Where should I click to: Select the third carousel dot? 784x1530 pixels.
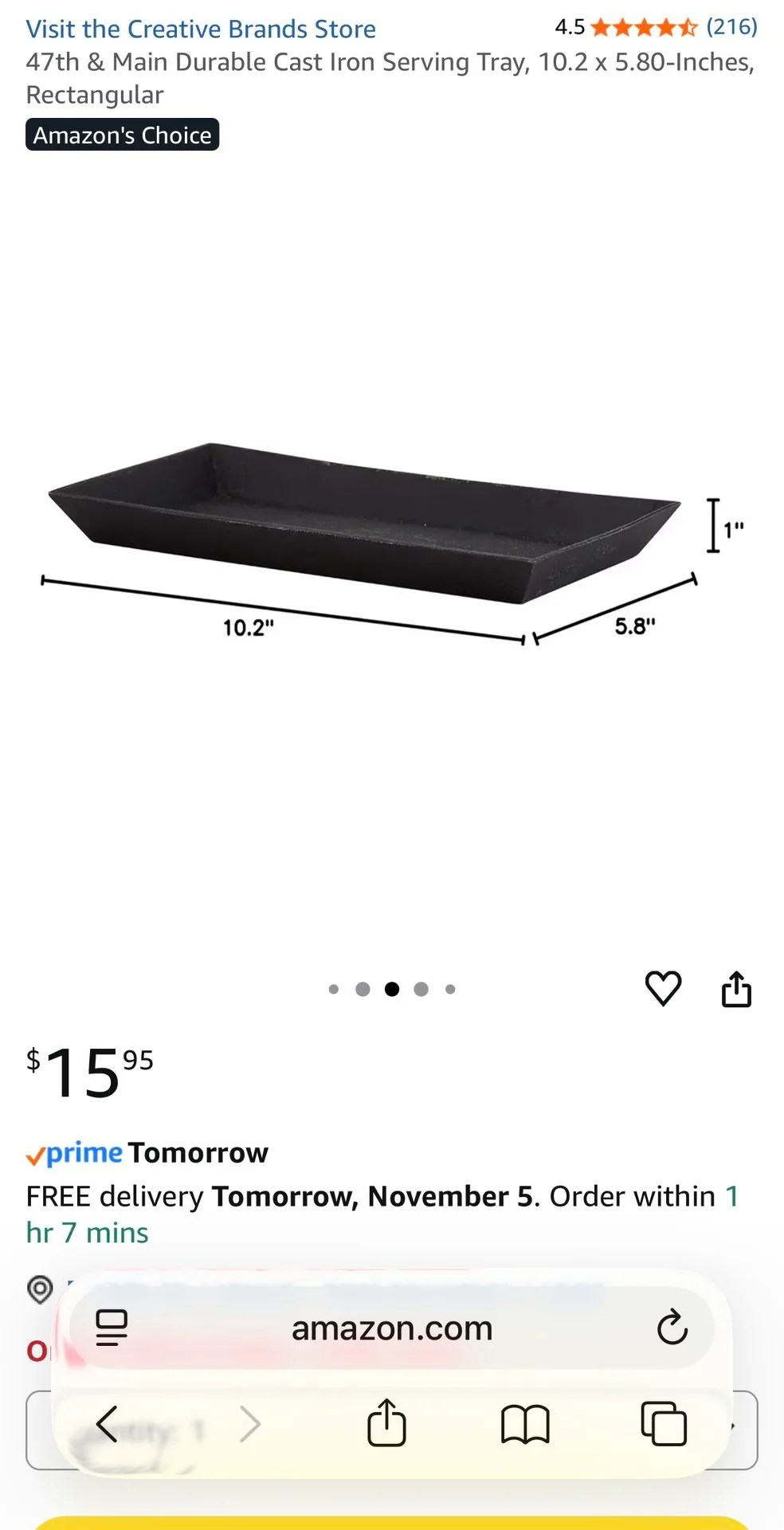pyautogui.click(x=392, y=989)
